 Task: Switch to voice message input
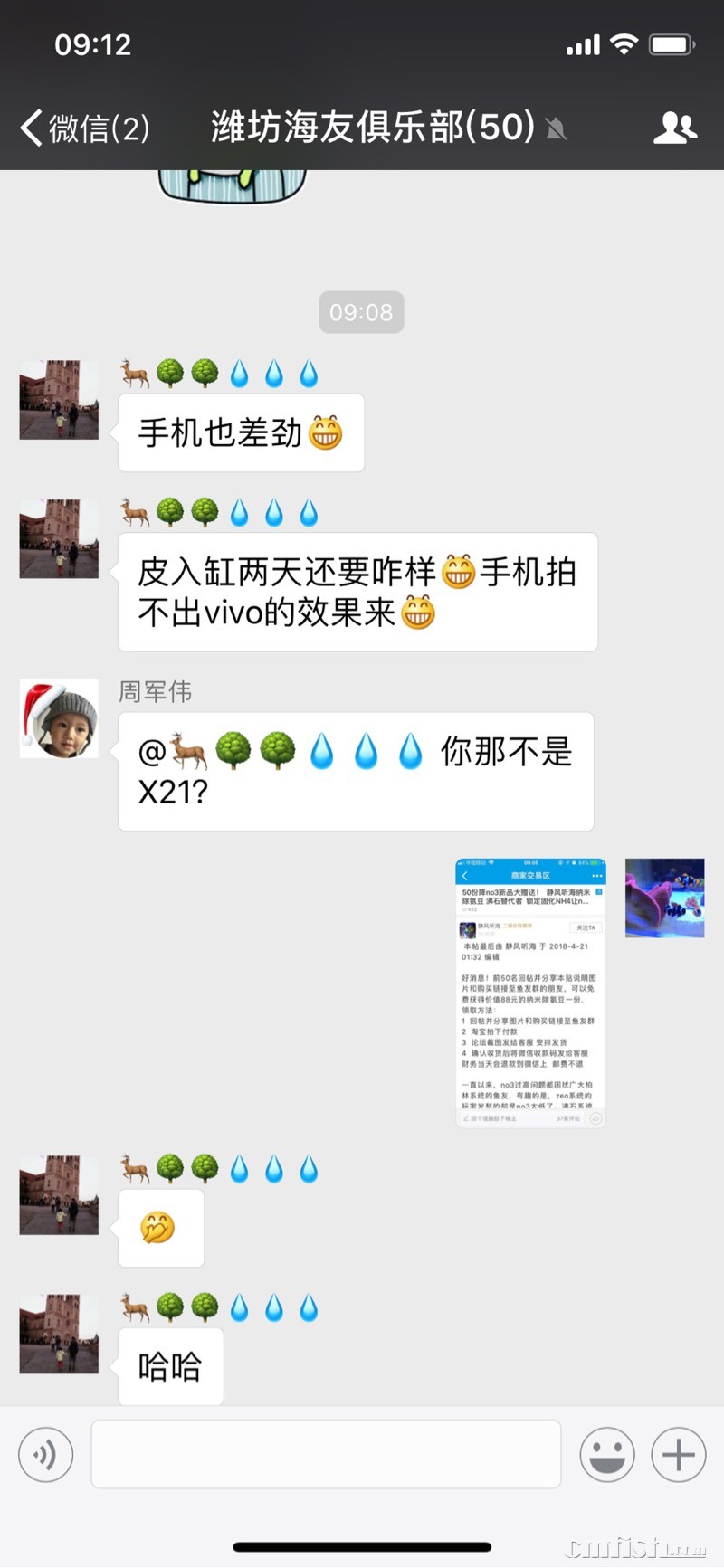45,1454
